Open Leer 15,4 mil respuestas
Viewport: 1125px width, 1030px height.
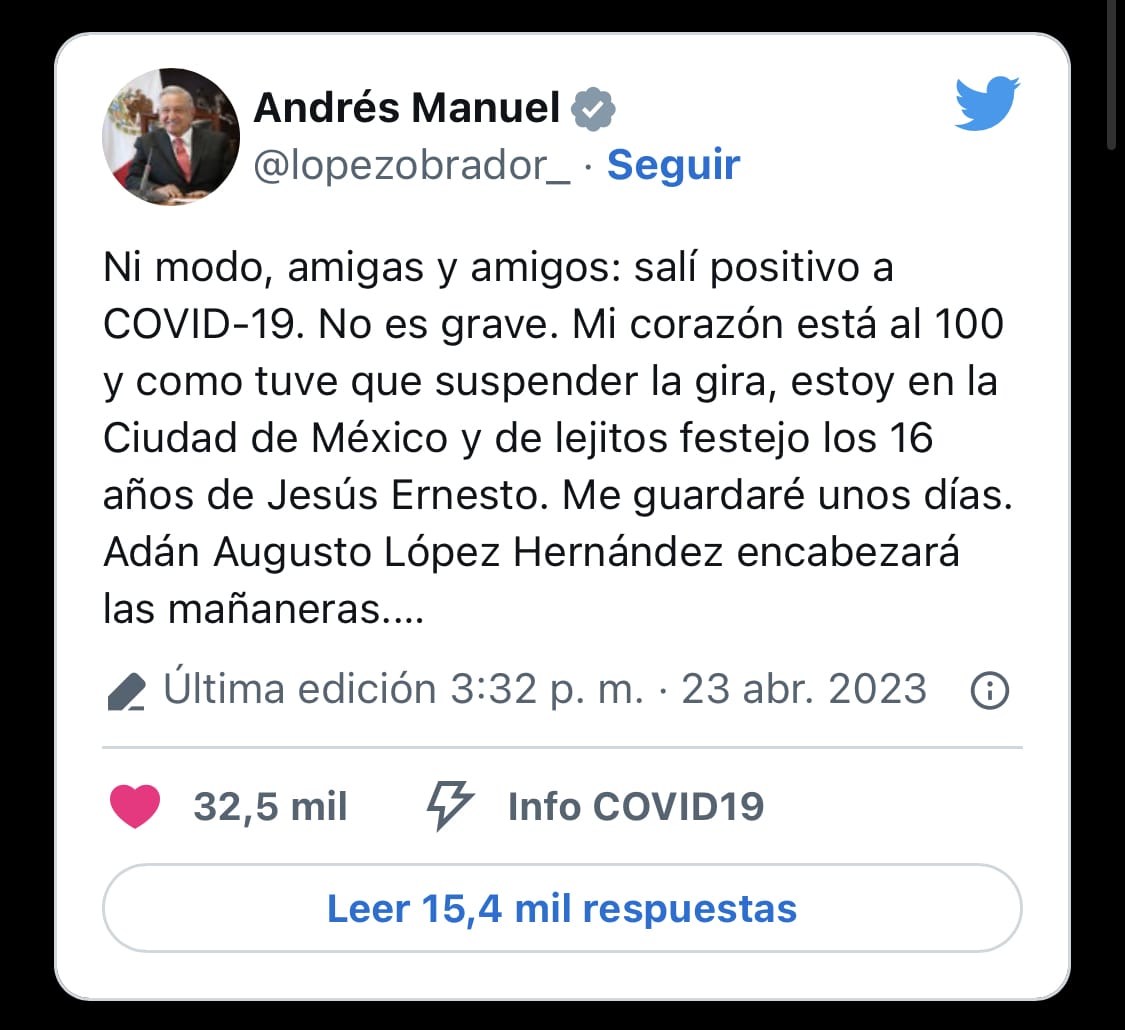(562, 909)
